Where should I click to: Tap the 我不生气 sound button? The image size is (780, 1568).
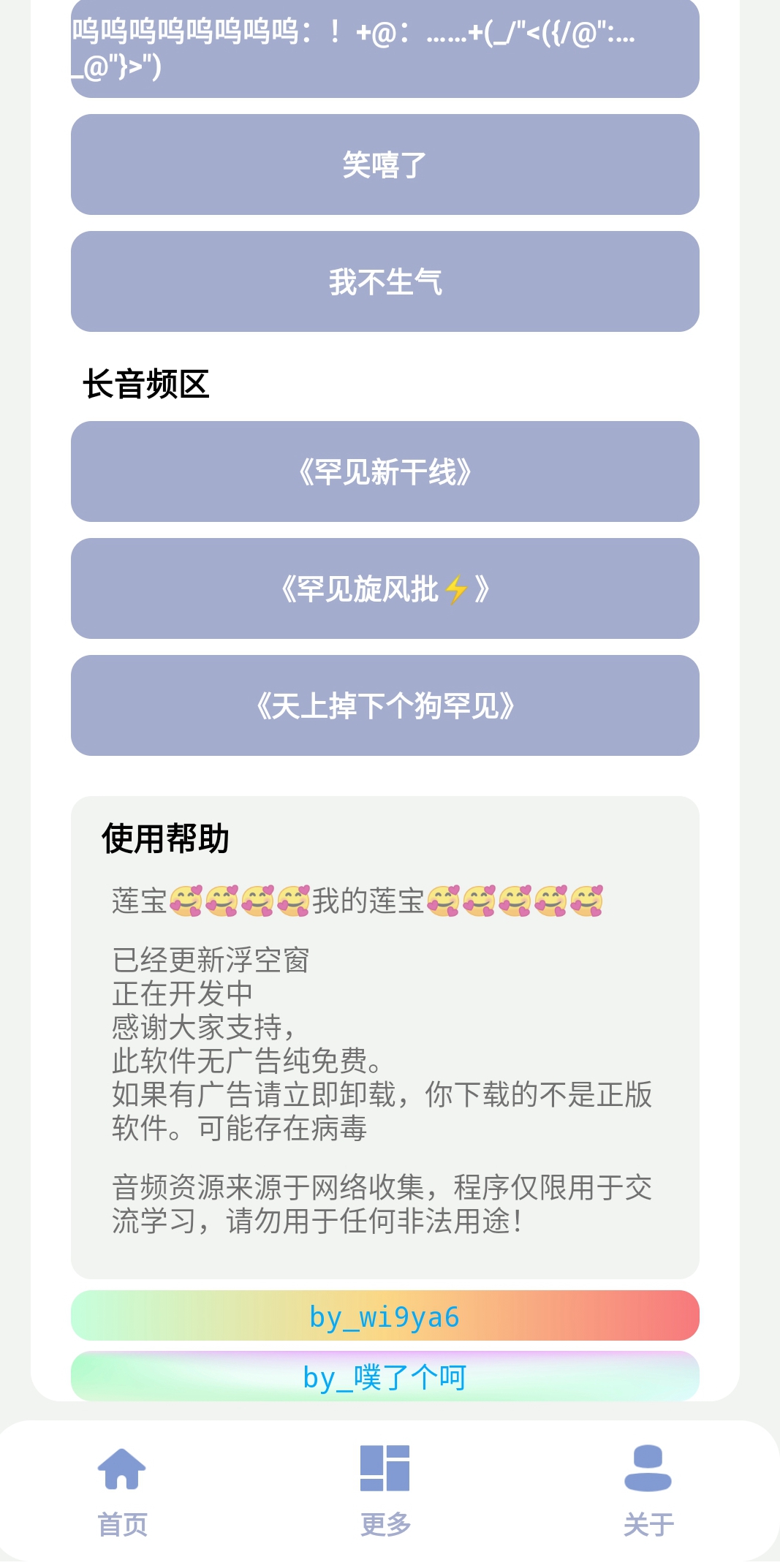[385, 281]
